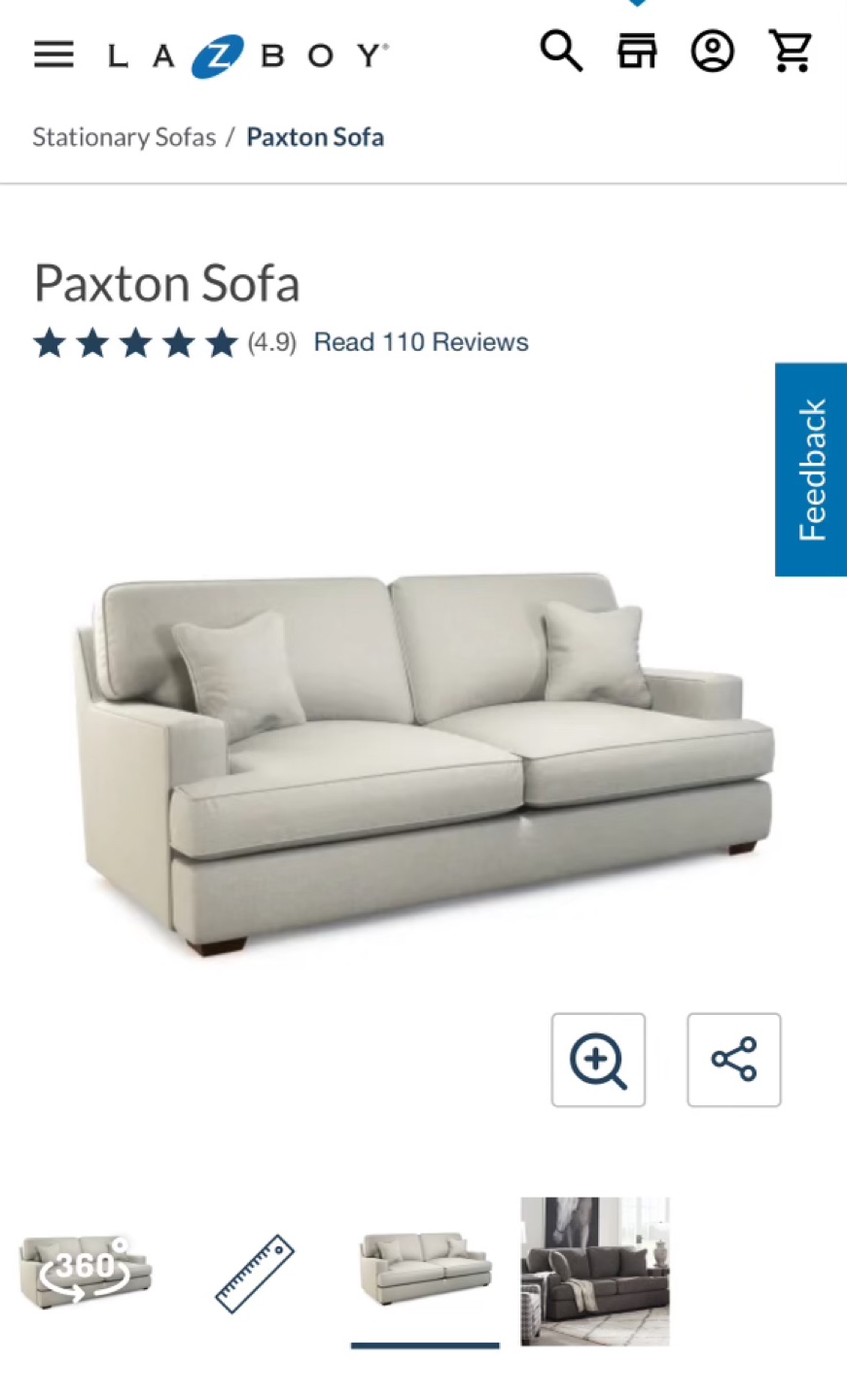This screenshot has height=1400, width=847.
Task: Open the hamburger menu
Action: 53,54
